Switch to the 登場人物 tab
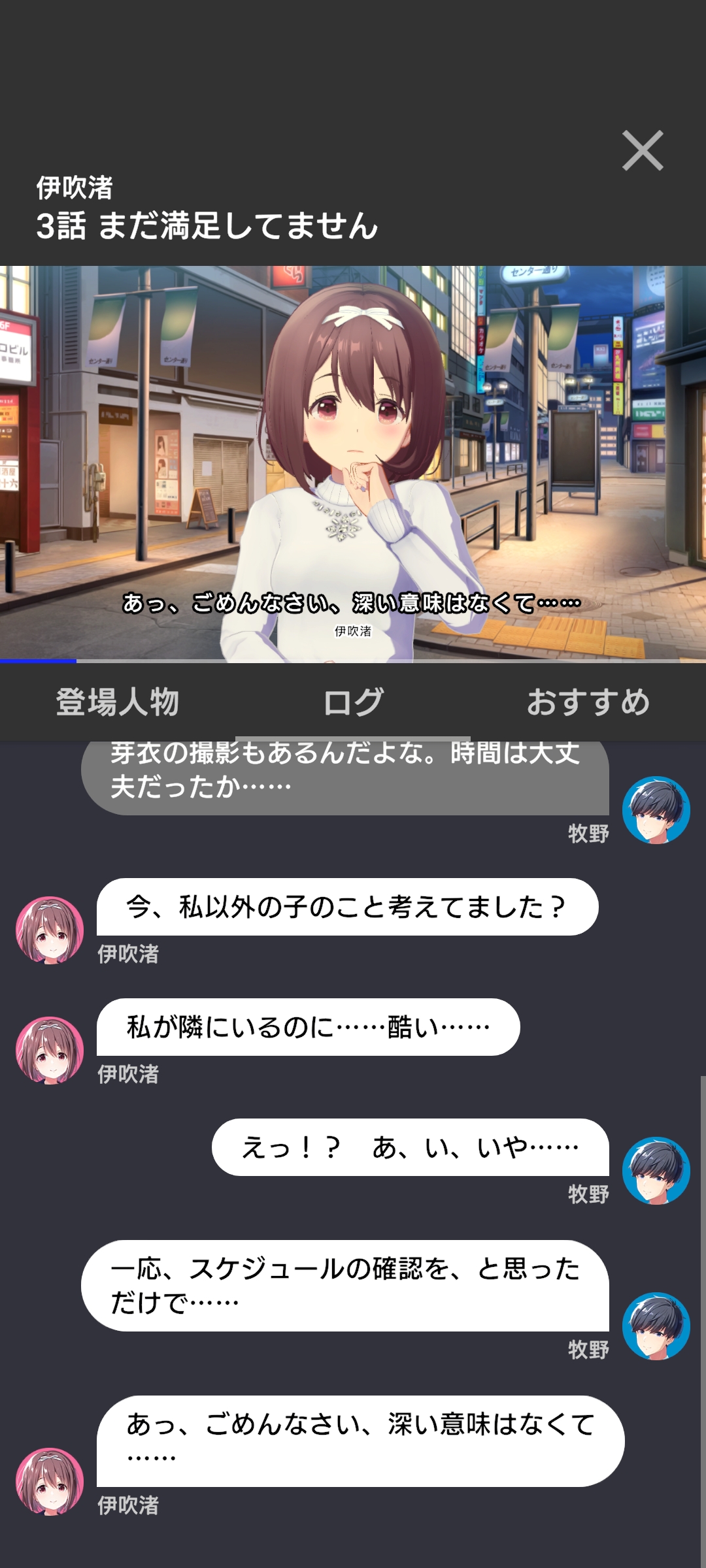Screen dimensions: 706x1568 click(118, 702)
